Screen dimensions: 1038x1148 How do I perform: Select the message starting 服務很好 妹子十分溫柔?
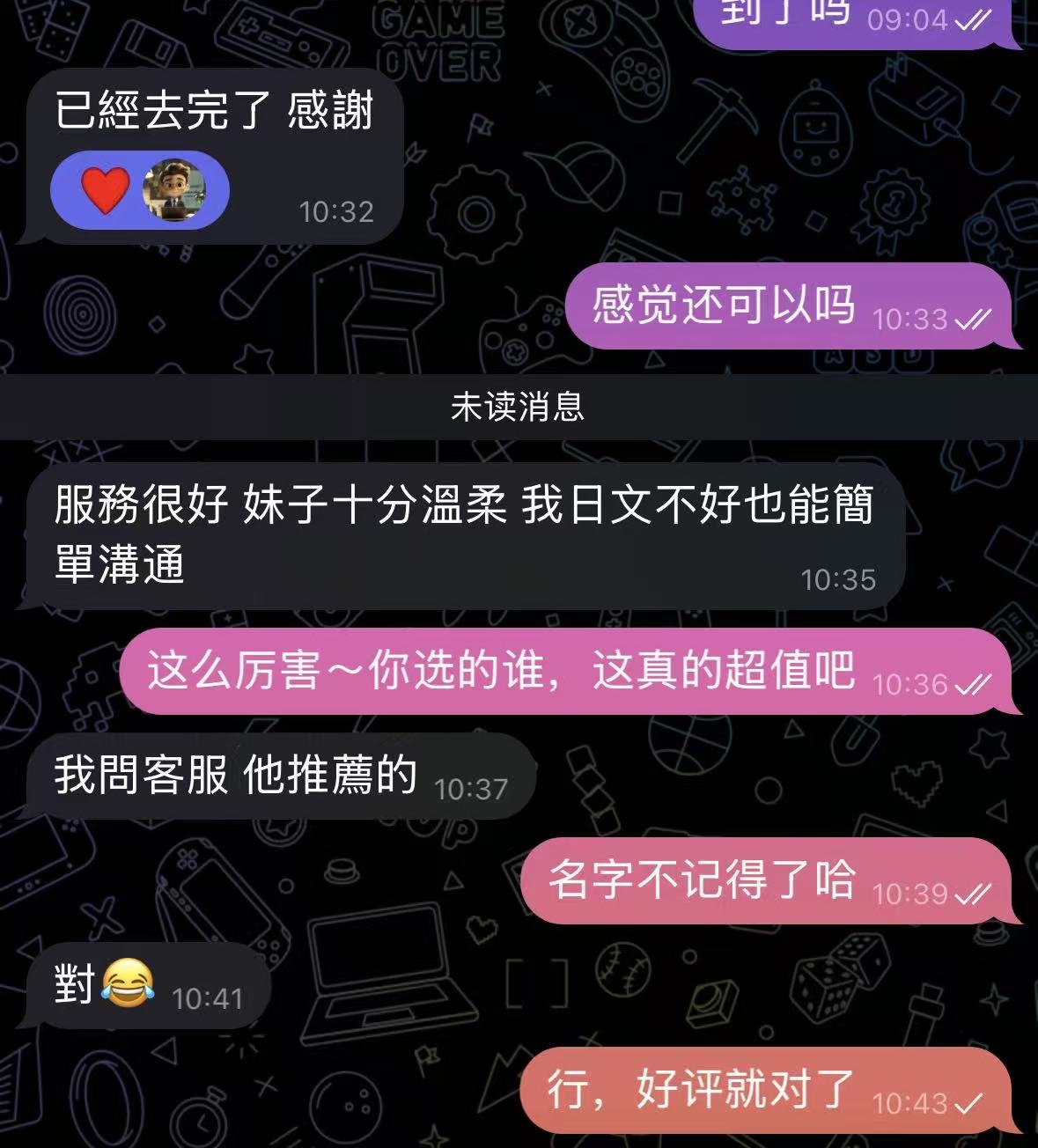click(462, 534)
